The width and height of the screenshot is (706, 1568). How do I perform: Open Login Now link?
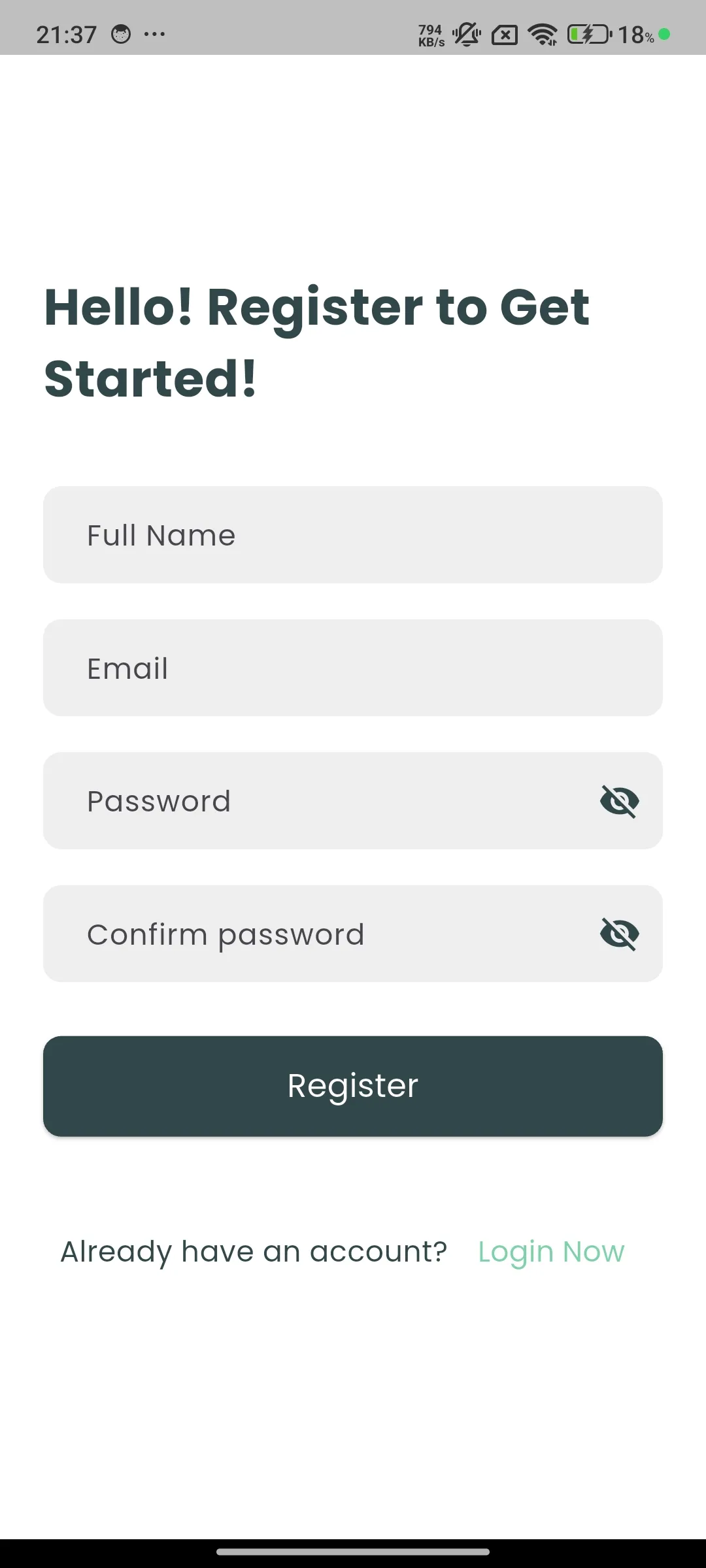pos(550,1250)
